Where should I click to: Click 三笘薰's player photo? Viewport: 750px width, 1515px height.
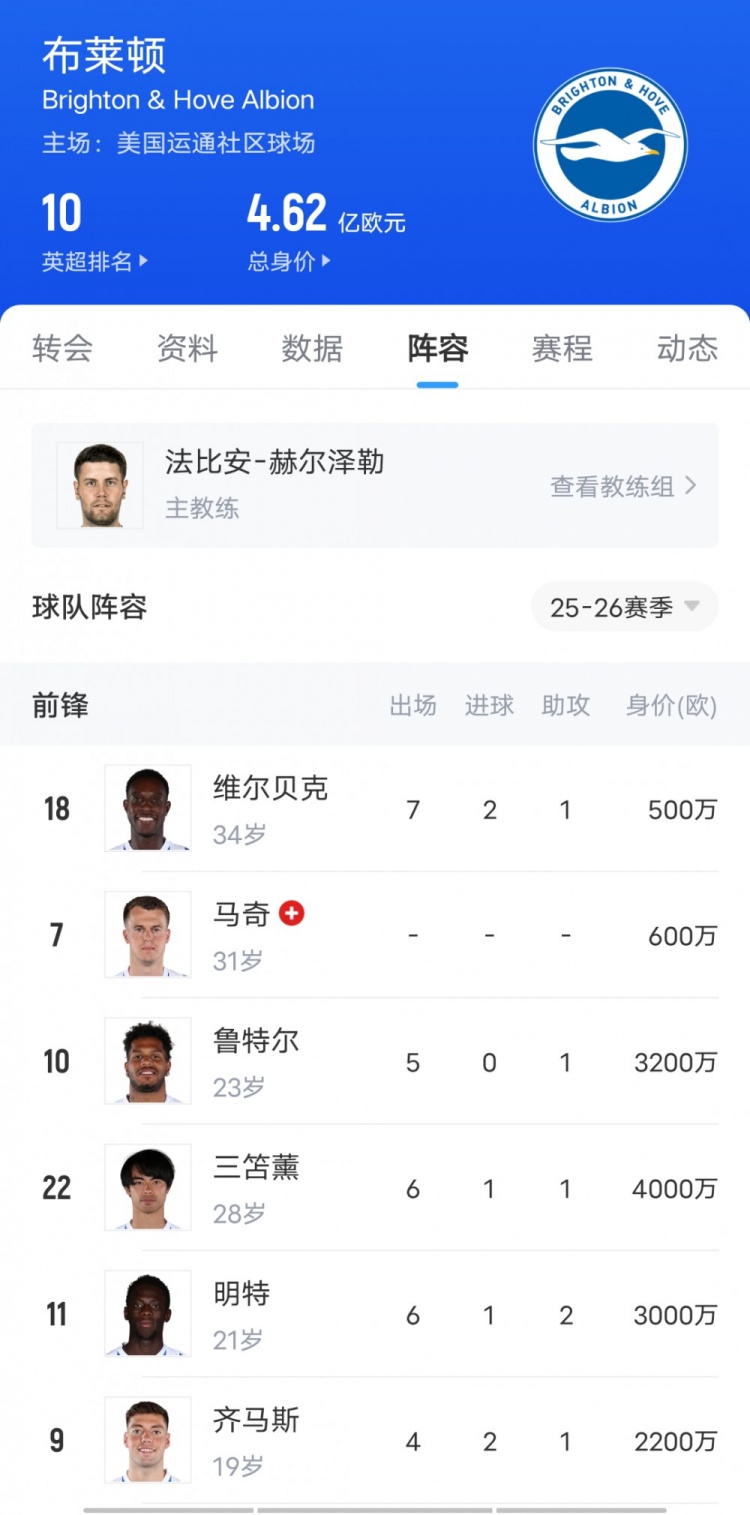point(147,1187)
